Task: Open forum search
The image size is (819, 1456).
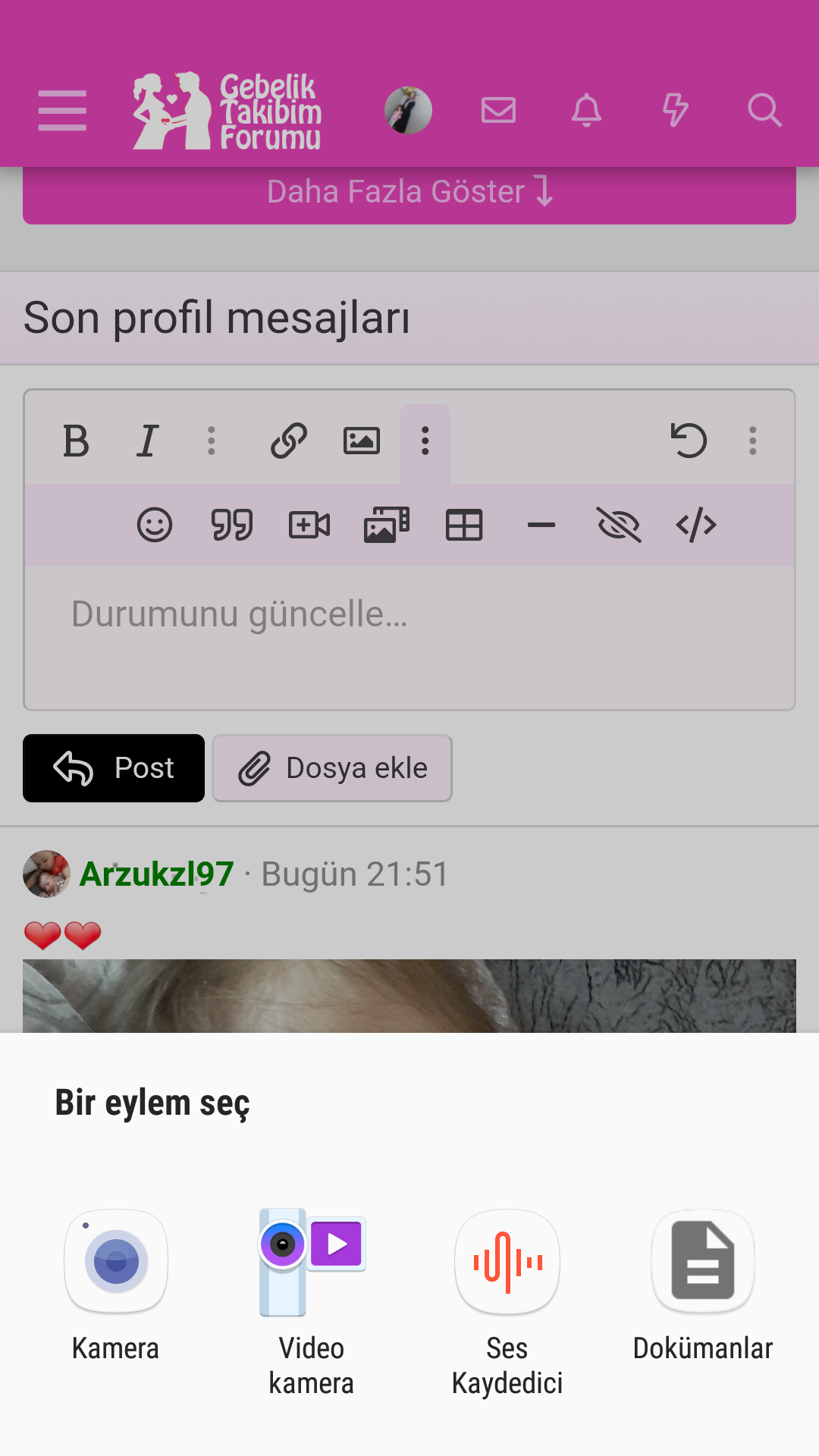Action: 764,111
